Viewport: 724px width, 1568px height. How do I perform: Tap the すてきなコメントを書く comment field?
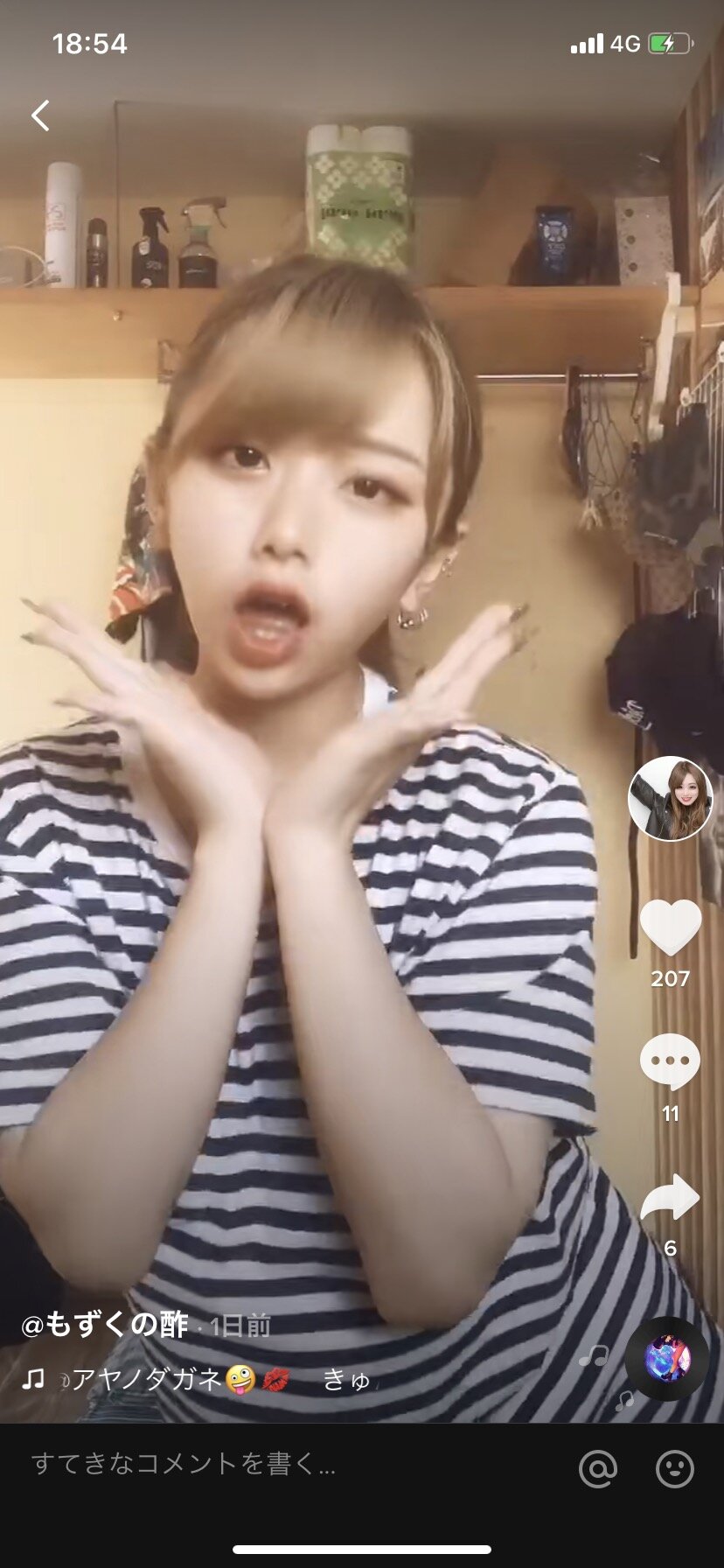[x=184, y=1464]
